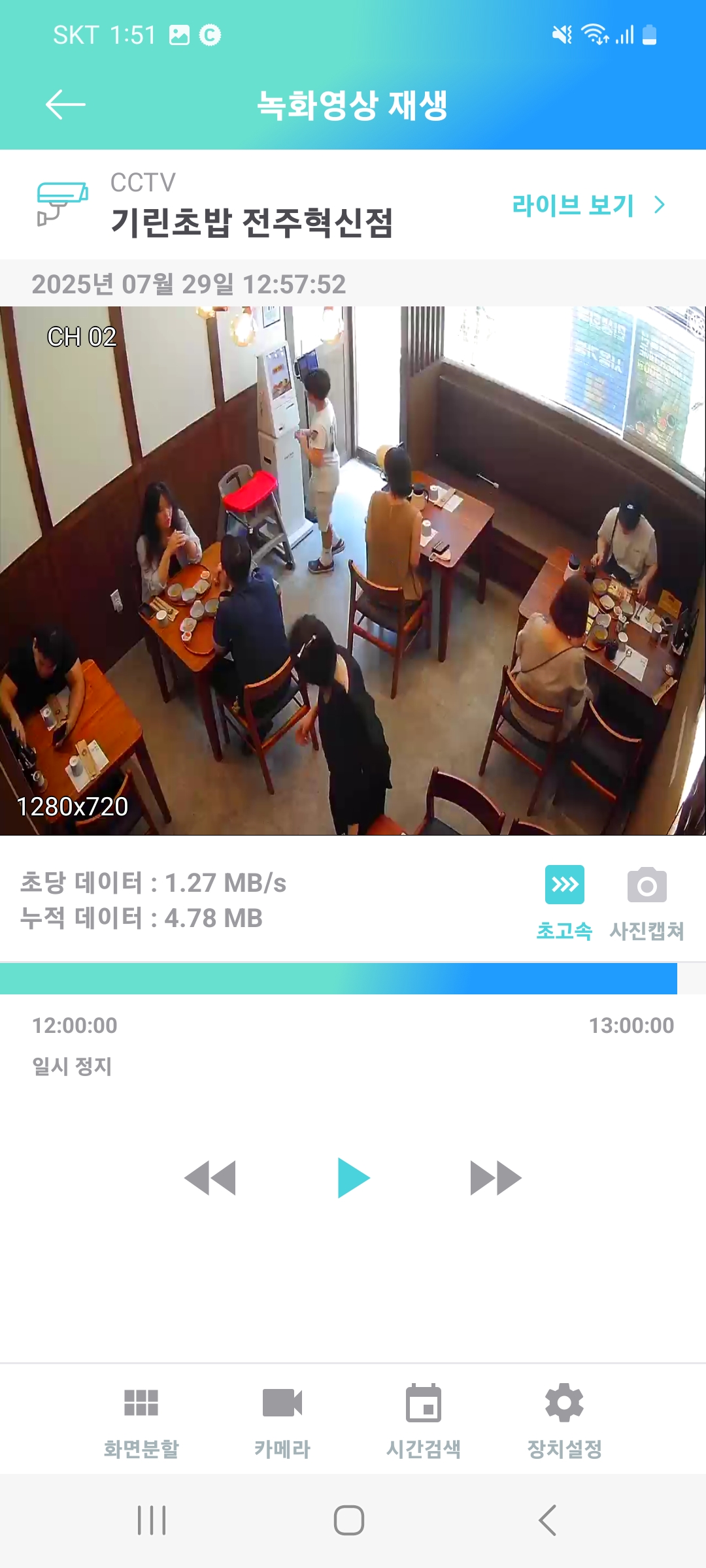Fast forward the recorded video
The image size is (706, 1568).
coord(496,1177)
